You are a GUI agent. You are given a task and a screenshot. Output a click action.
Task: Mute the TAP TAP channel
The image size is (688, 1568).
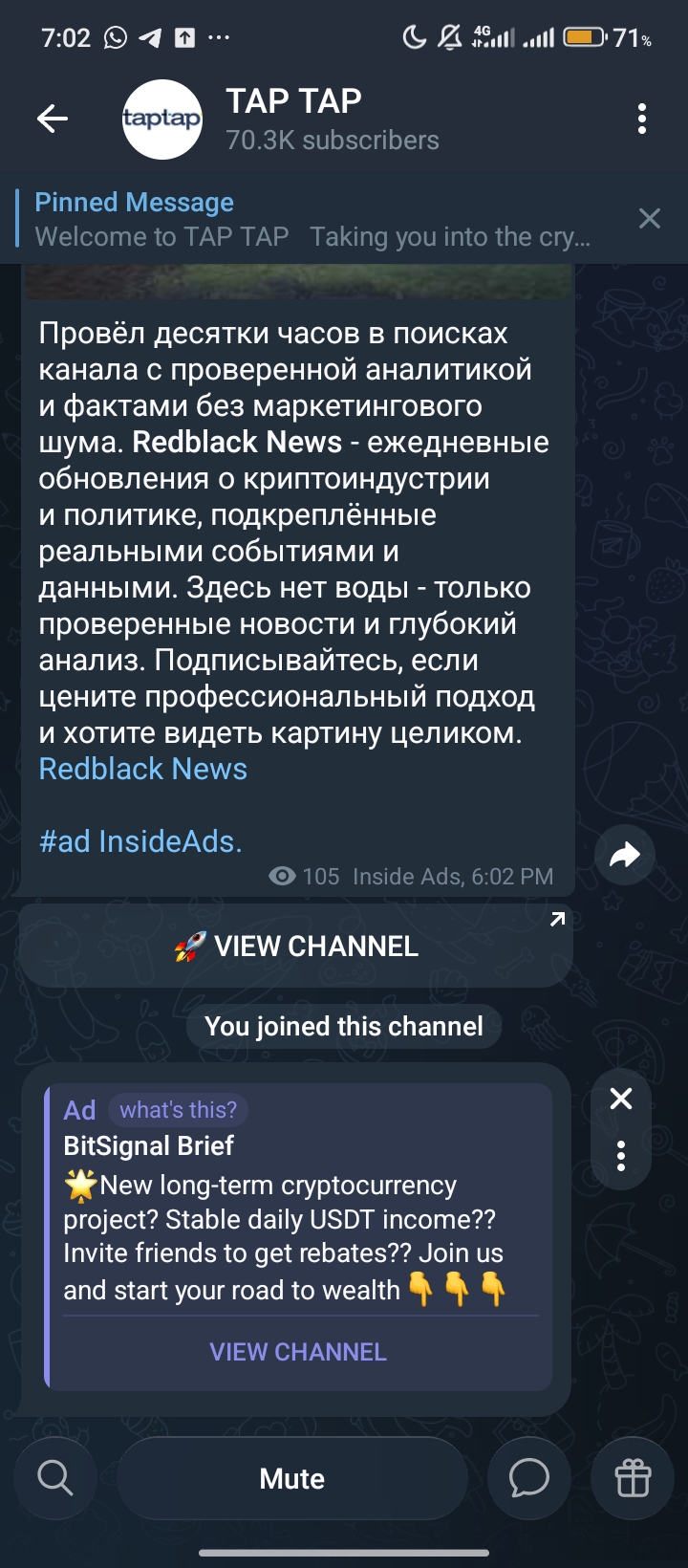point(292,1478)
